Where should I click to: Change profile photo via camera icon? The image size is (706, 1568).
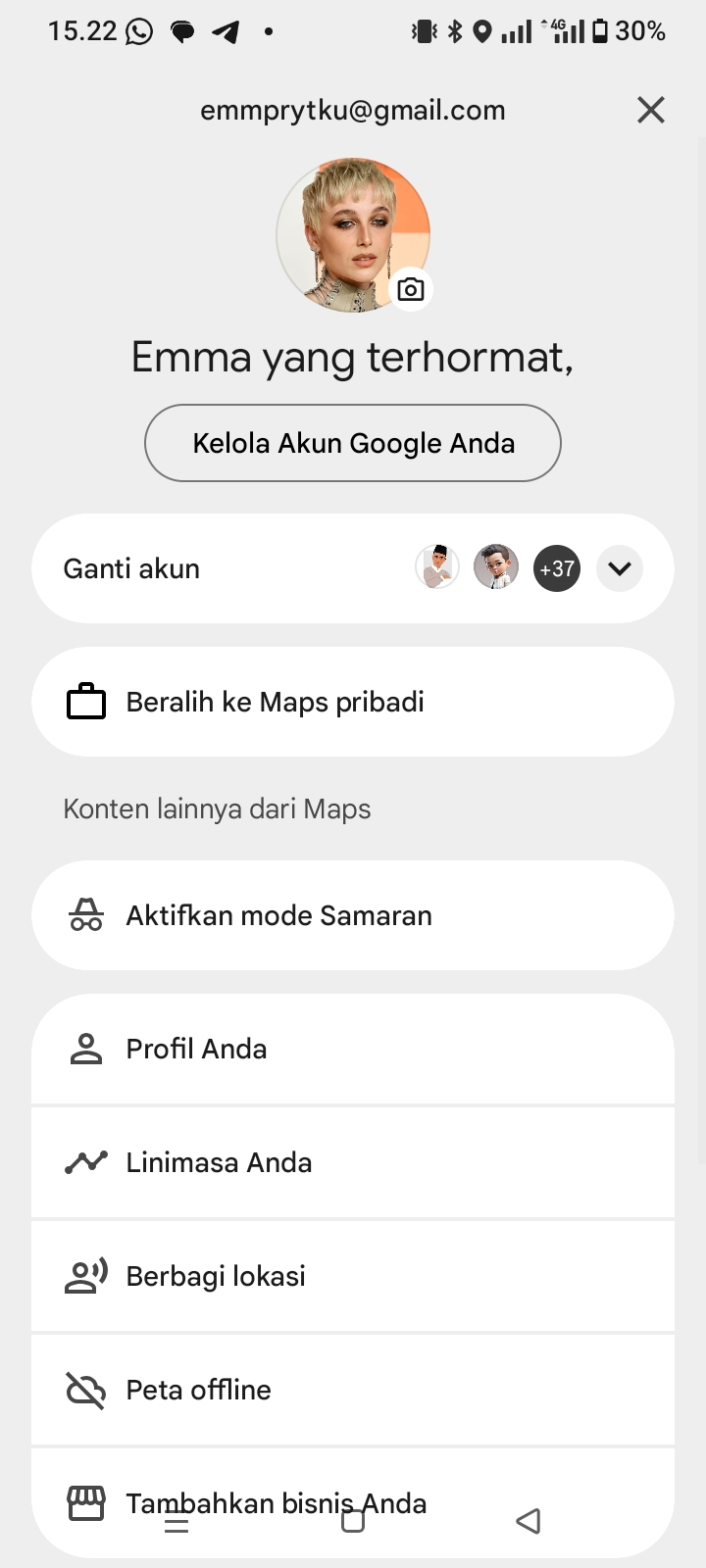tap(411, 290)
